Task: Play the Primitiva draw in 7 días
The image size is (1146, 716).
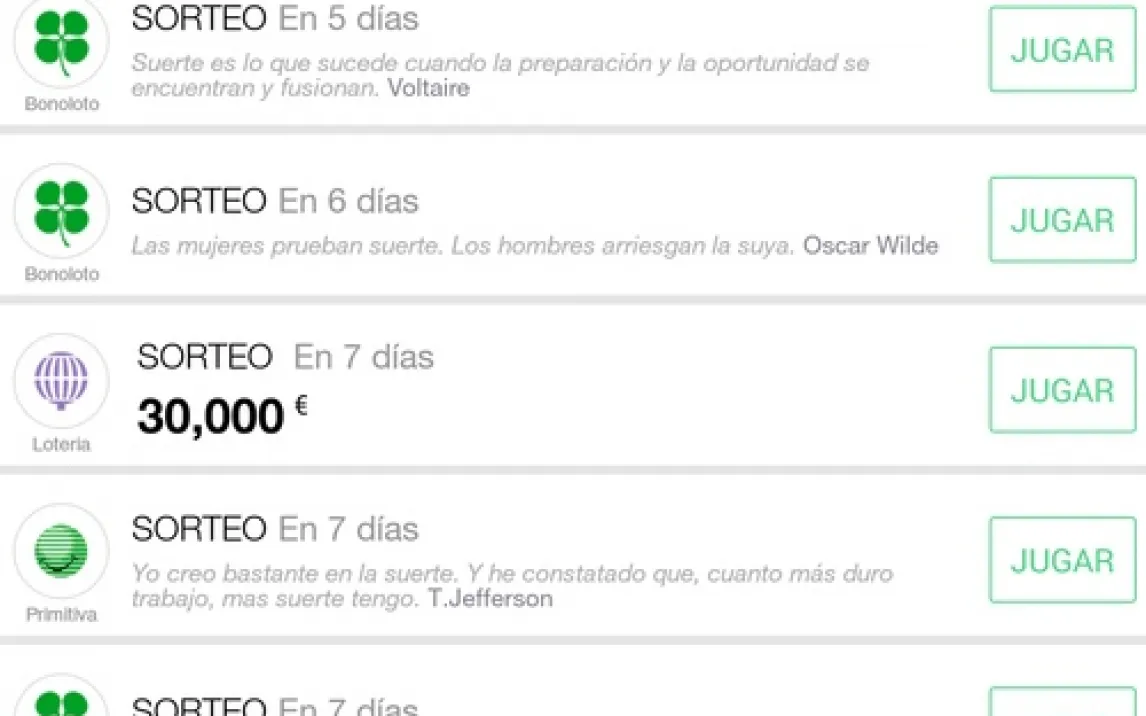Action: click(x=1062, y=560)
